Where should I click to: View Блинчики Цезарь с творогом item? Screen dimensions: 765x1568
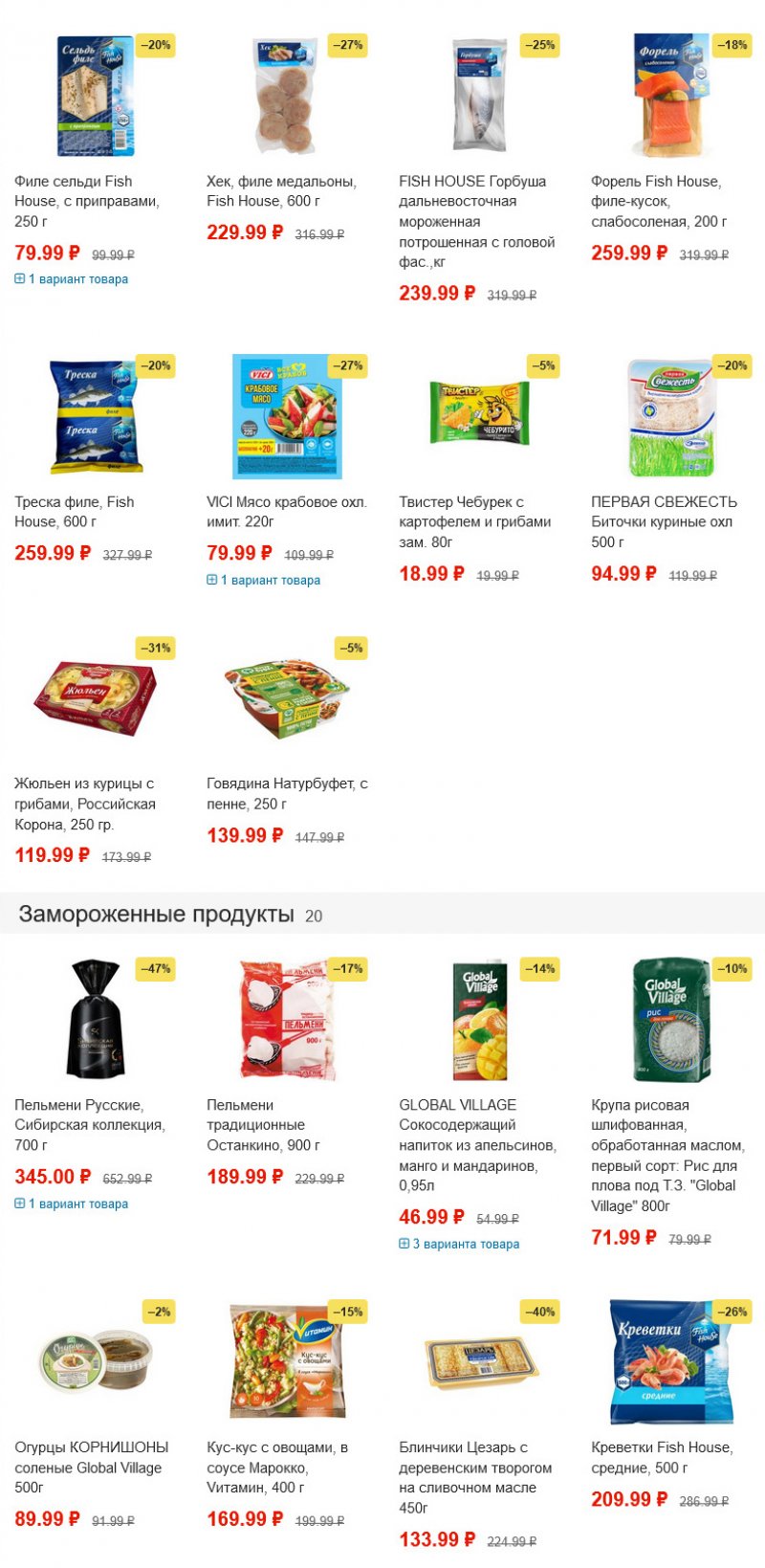point(474,1477)
